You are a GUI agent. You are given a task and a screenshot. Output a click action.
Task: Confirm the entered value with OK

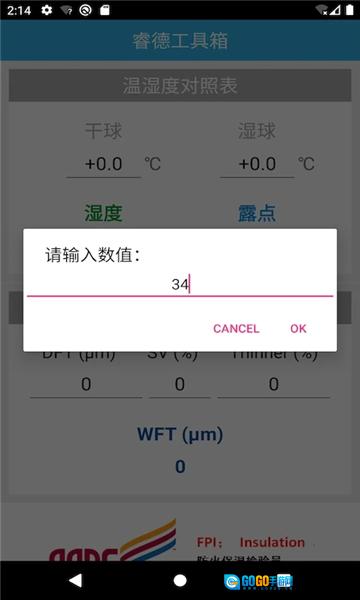point(298,329)
